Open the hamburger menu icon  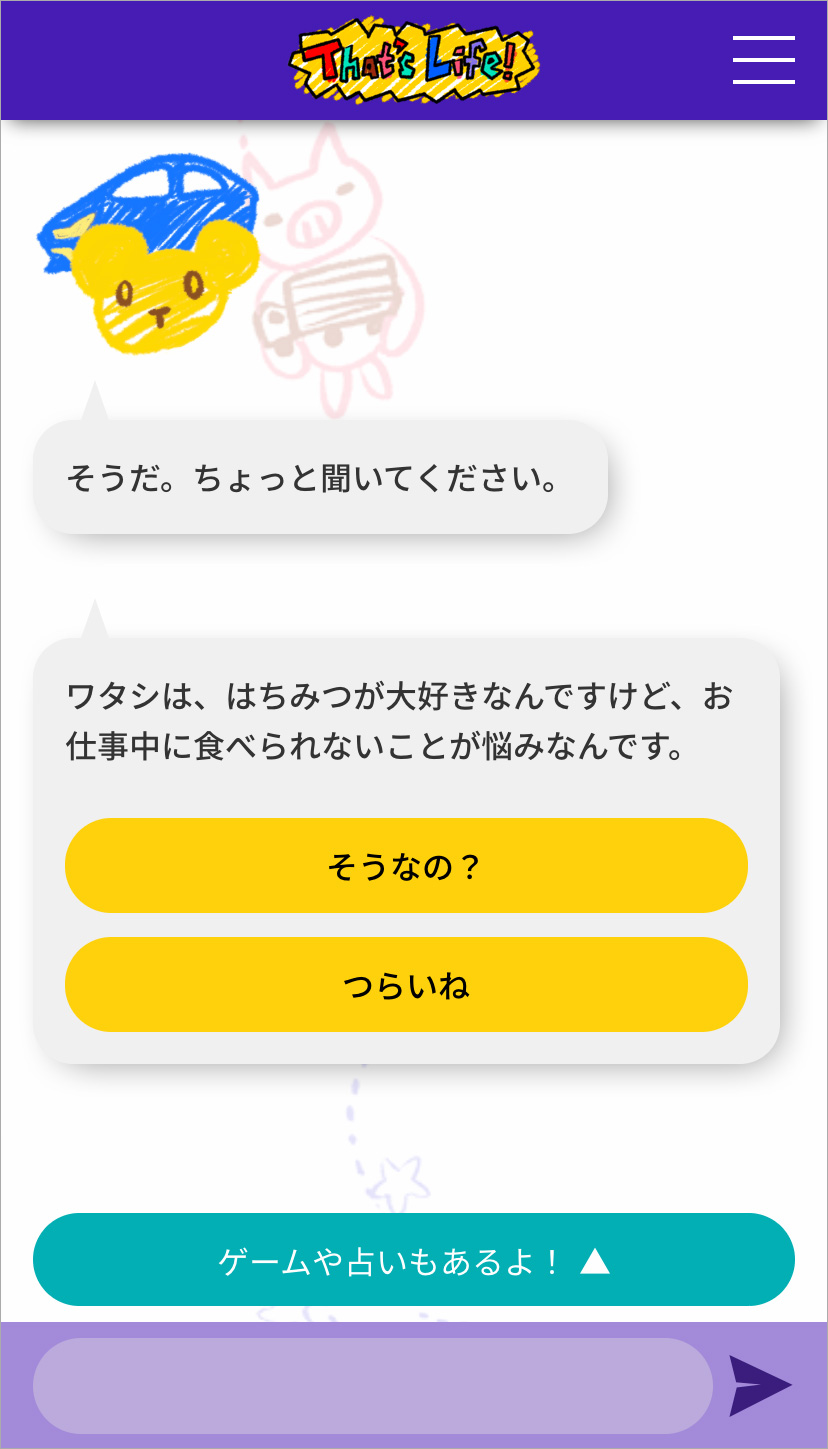[763, 60]
